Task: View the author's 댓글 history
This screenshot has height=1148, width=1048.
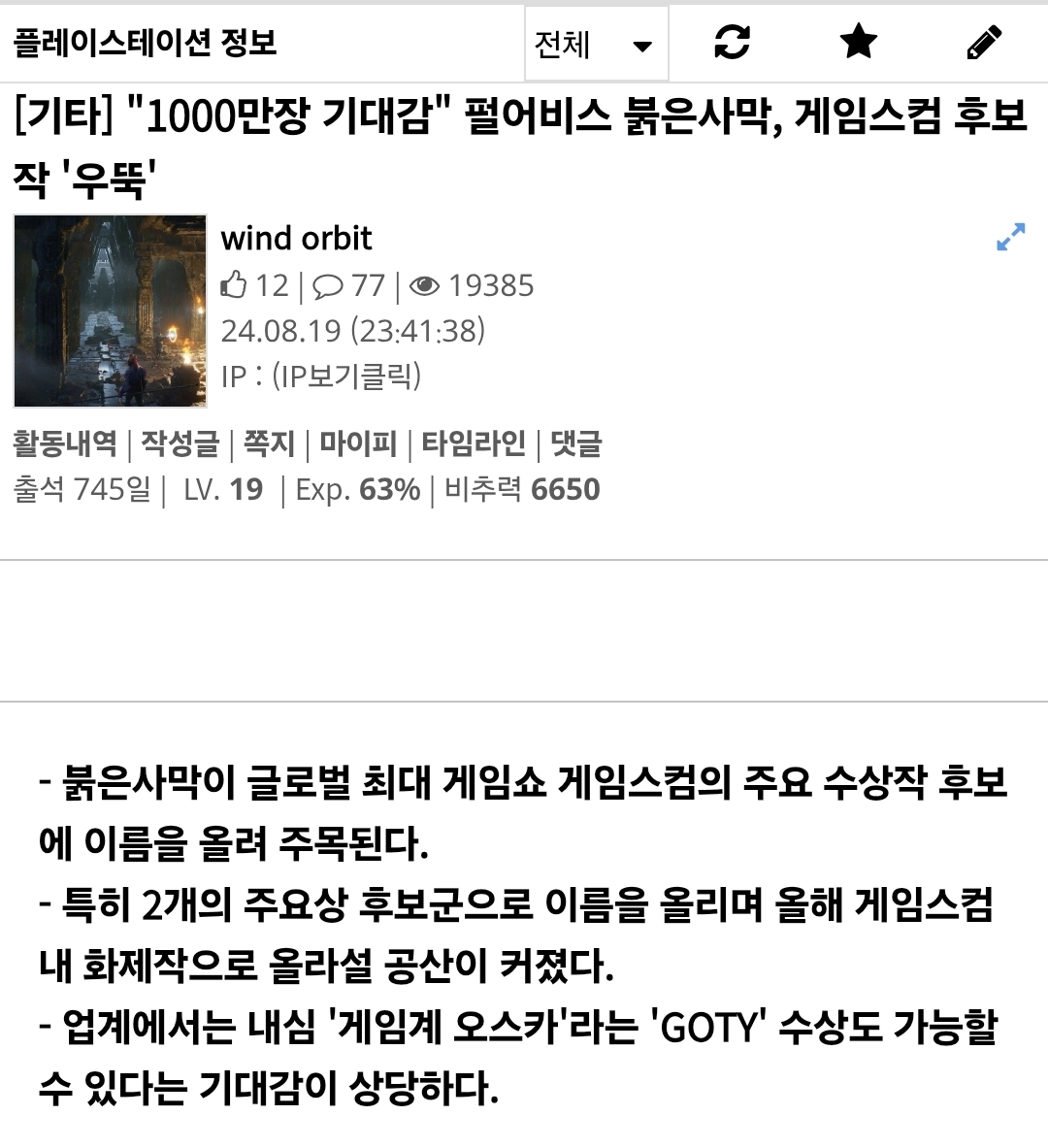Action: [576, 443]
